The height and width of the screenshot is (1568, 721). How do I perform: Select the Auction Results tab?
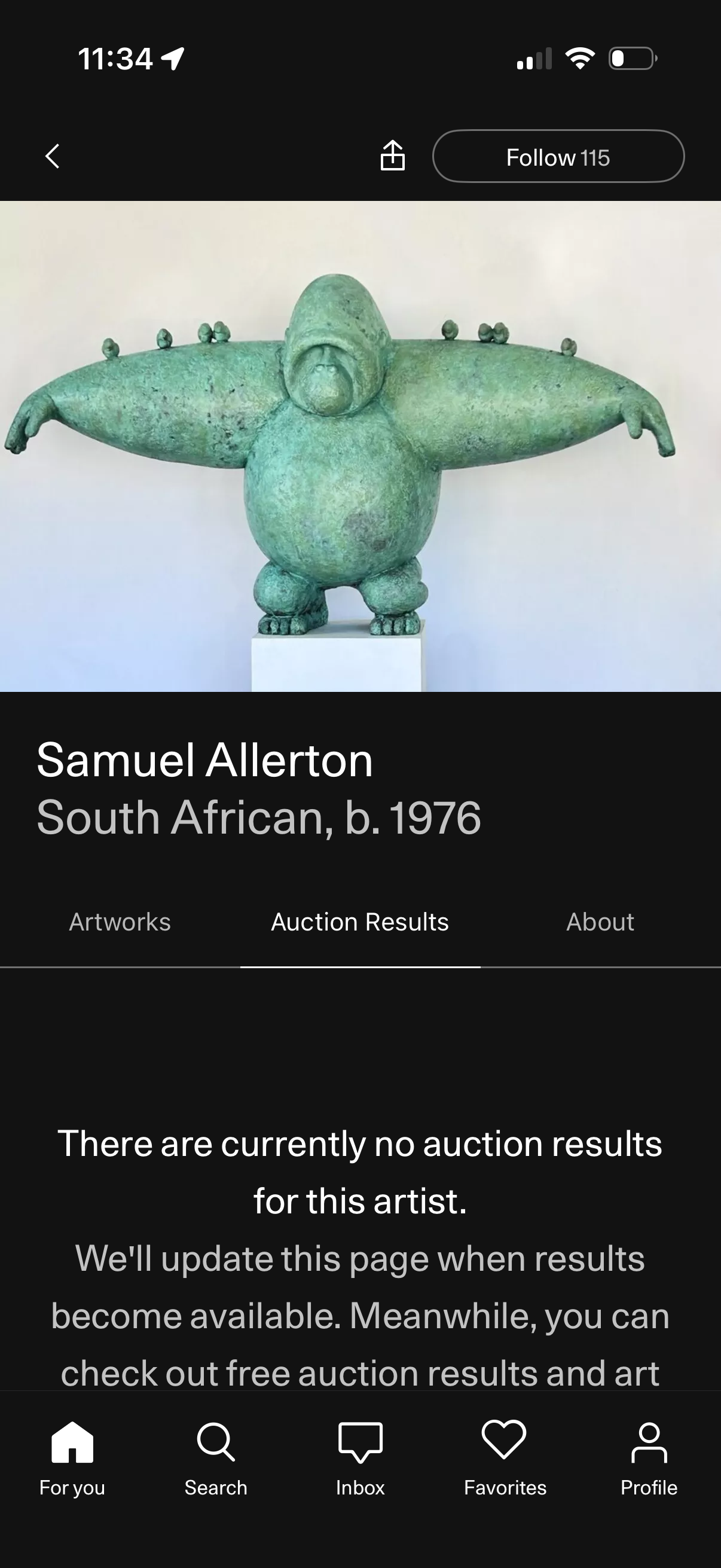(x=360, y=922)
